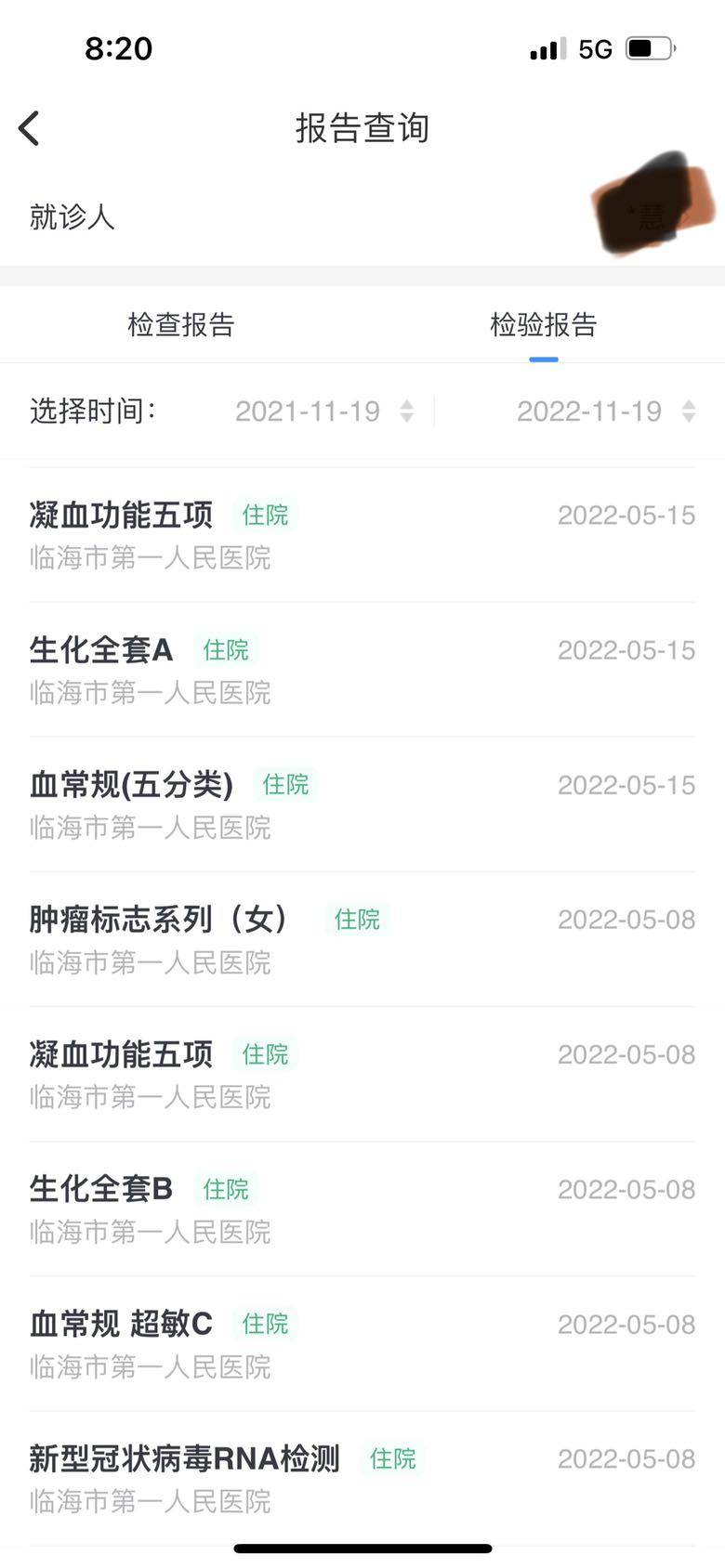Open 凝血功能五项 report dated 2022-05-08
This screenshot has height=1568, width=725.
[x=362, y=1074]
